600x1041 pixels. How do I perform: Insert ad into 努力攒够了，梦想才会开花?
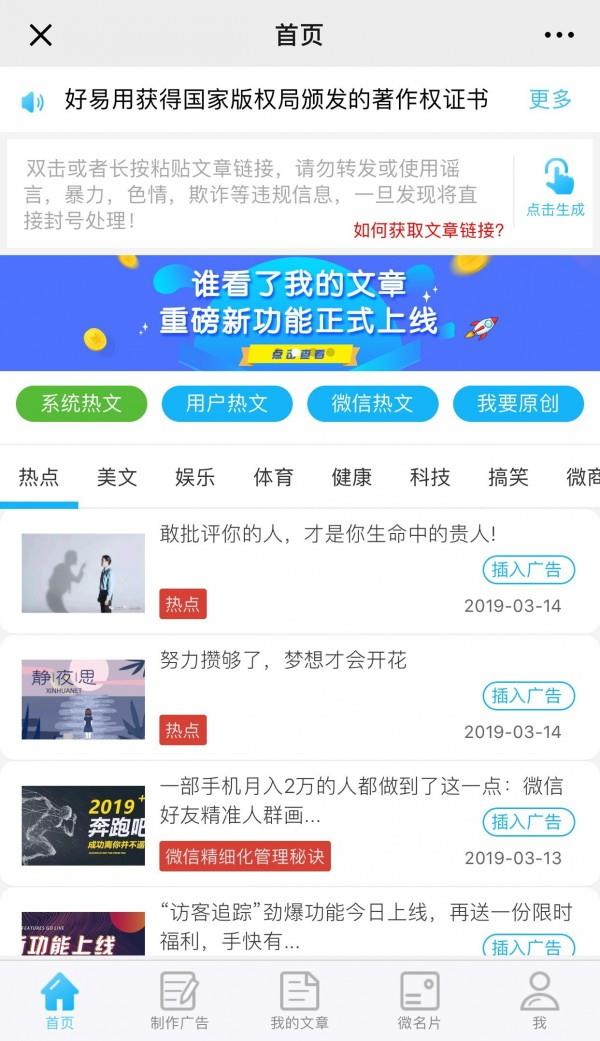pyautogui.click(x=528, y=696)
